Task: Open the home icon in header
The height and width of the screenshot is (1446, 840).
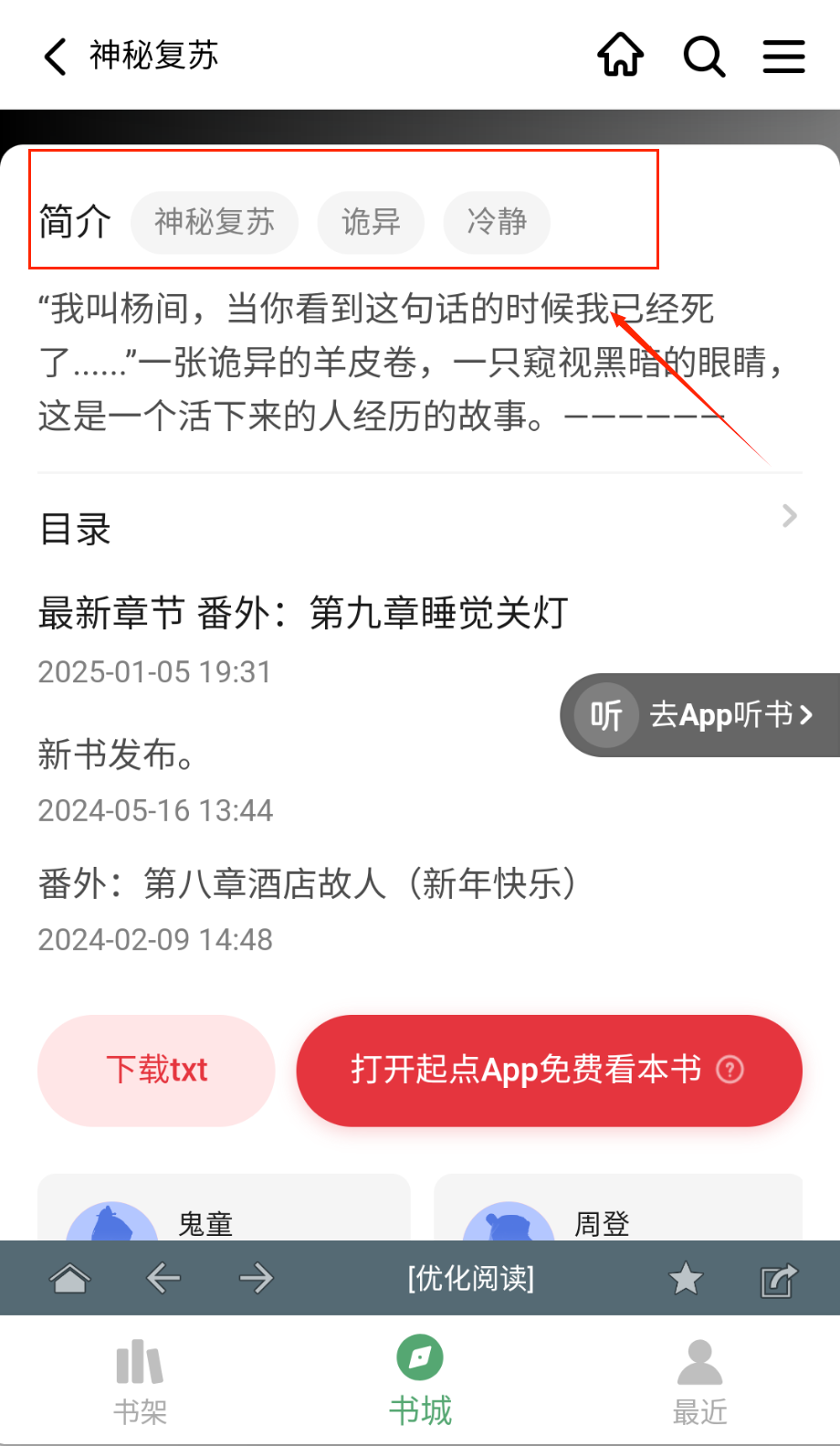Action: pyautogui.click(x=621, y=56)
